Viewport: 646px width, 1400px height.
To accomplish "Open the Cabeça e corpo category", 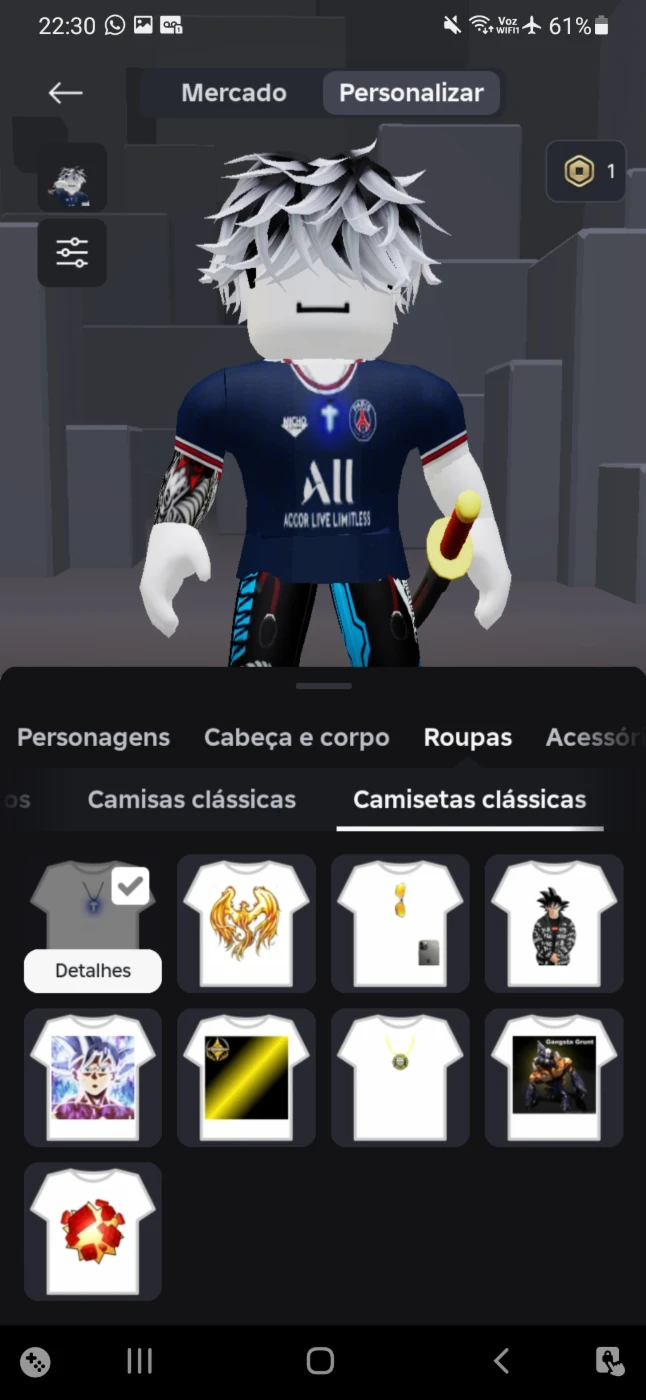I will 297,737.
